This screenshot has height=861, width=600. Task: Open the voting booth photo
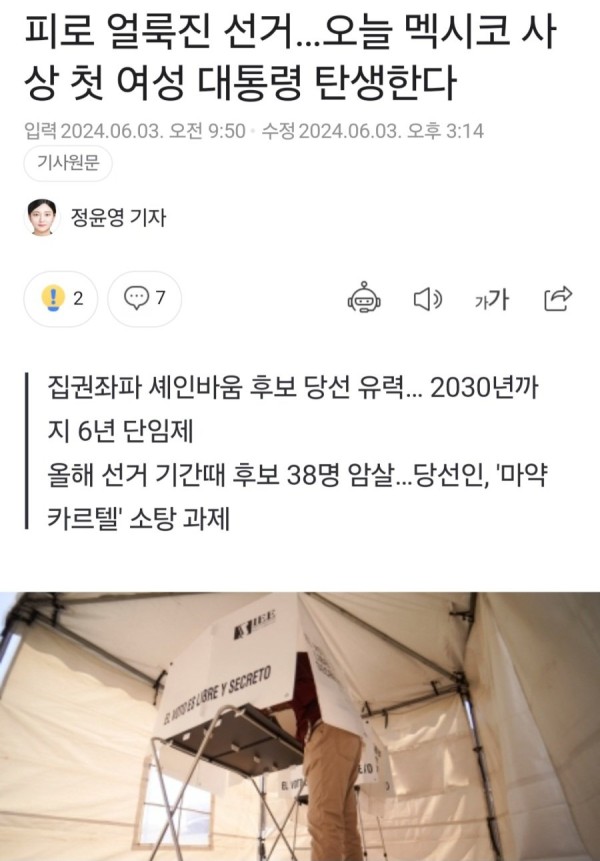(x=300, y=727)
